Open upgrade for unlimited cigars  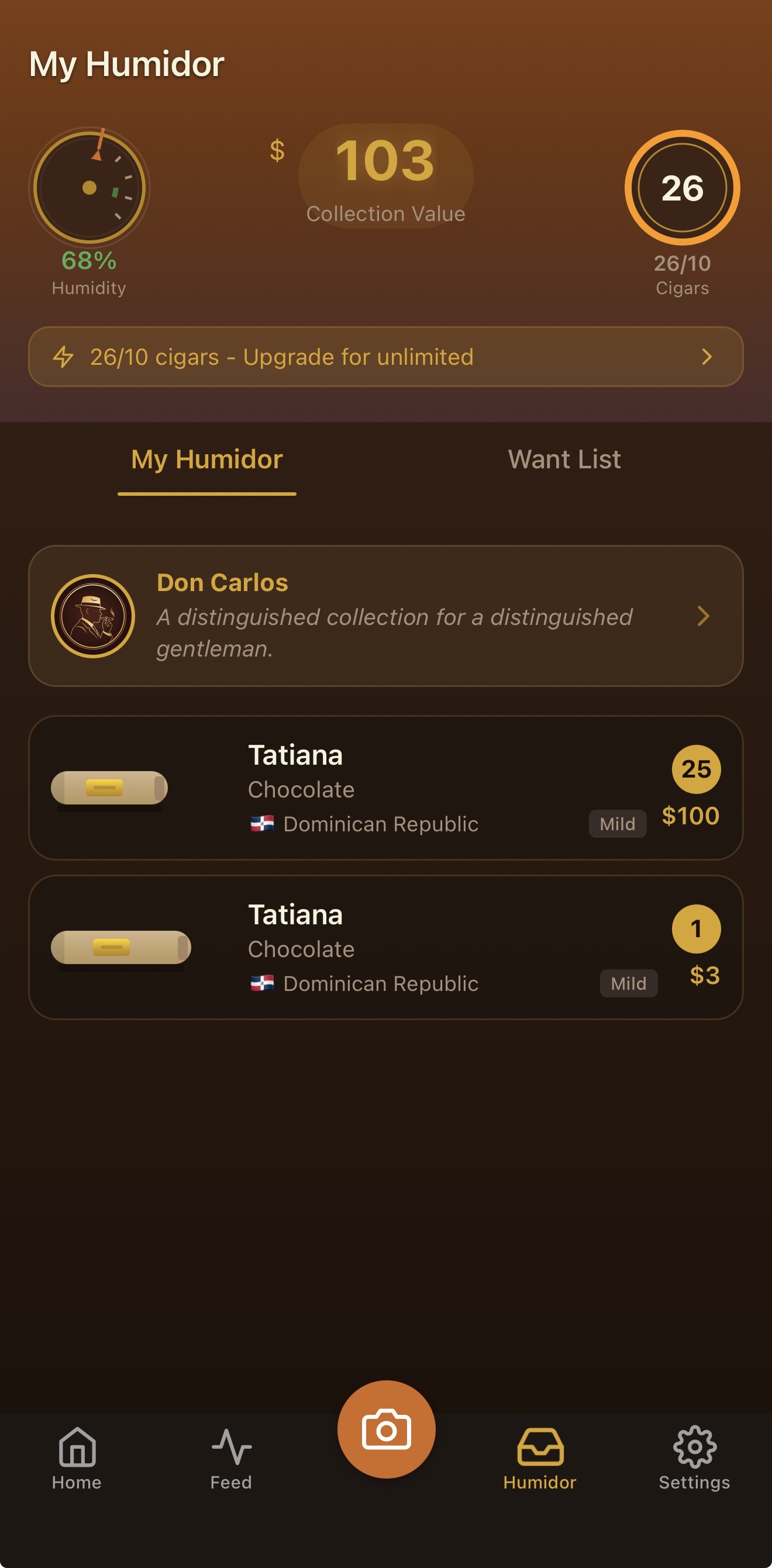pyautogui.click(x=386, y=357)
